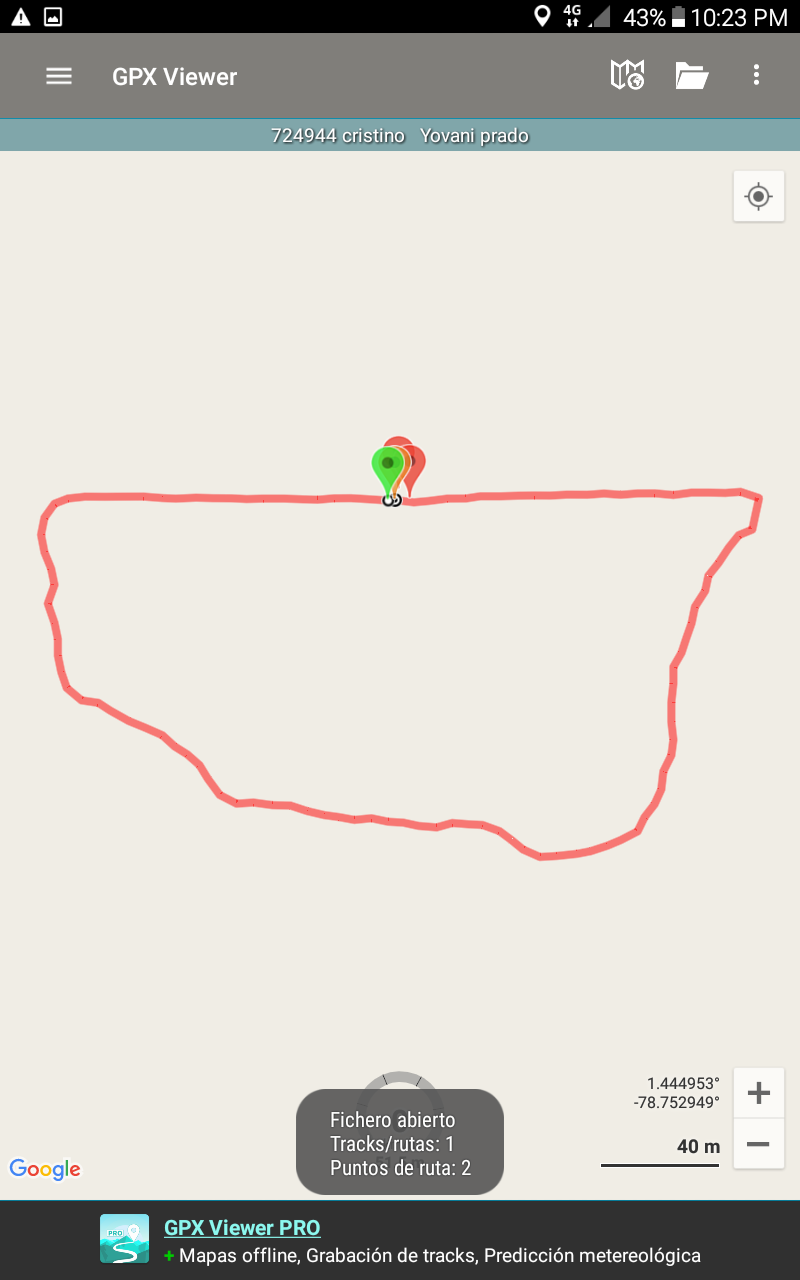This screenshot has width=800, height=1280.
Task: Open the overflow menu
Action: [756, 75]
